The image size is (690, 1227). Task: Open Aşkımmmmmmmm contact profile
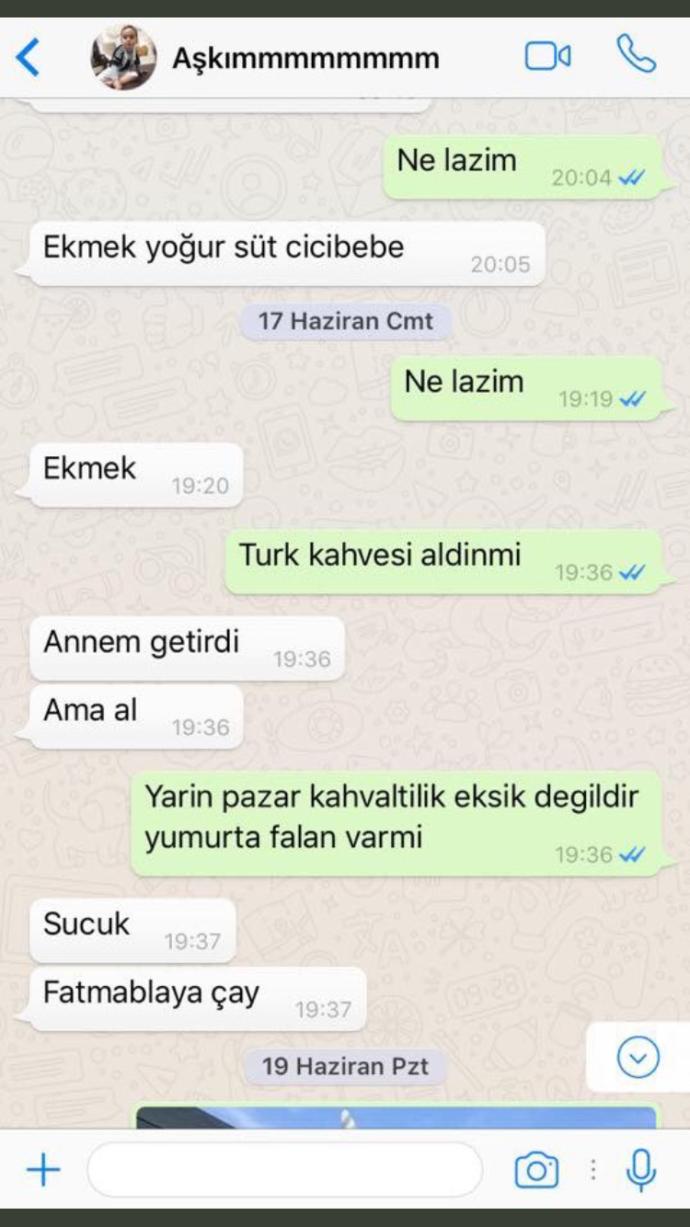[305, 57]
